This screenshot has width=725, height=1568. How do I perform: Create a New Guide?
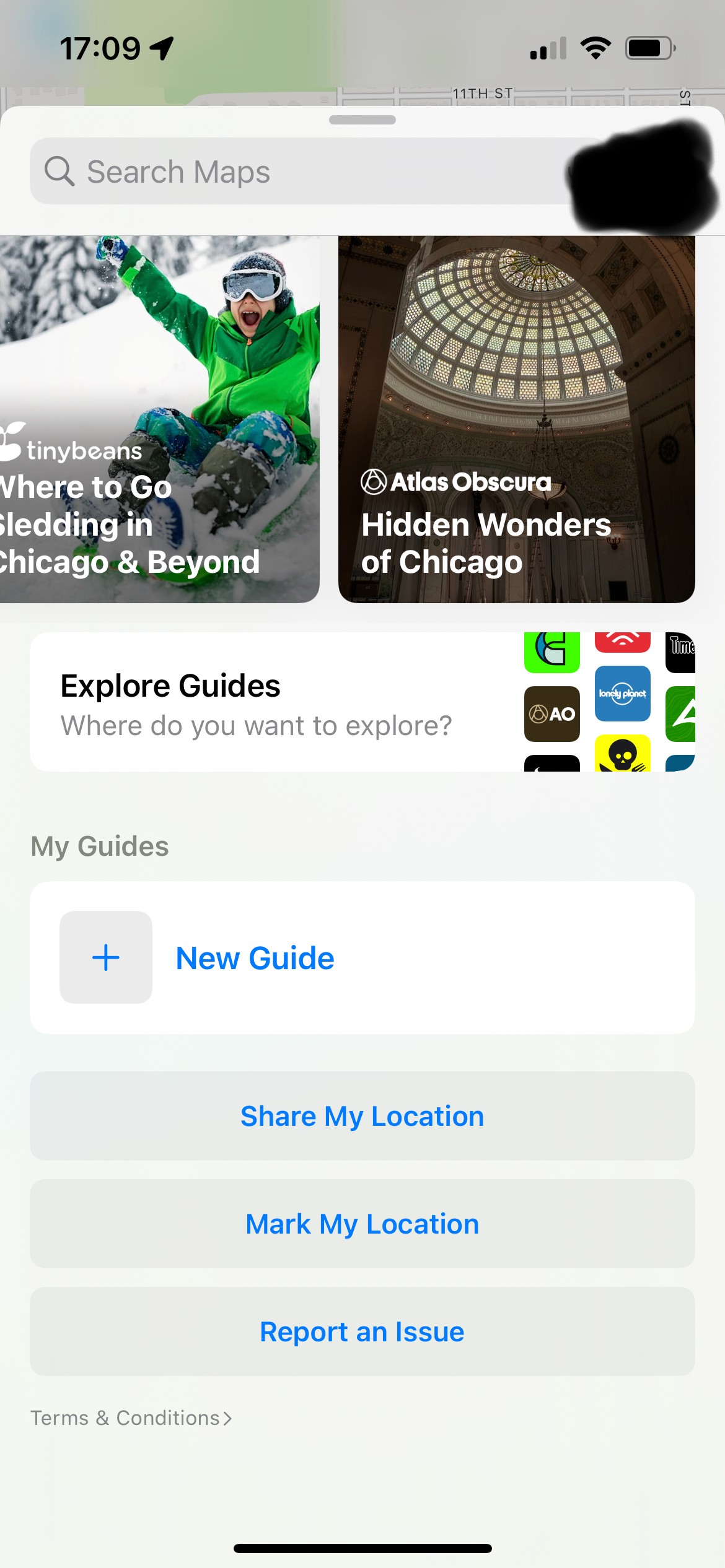255,958
